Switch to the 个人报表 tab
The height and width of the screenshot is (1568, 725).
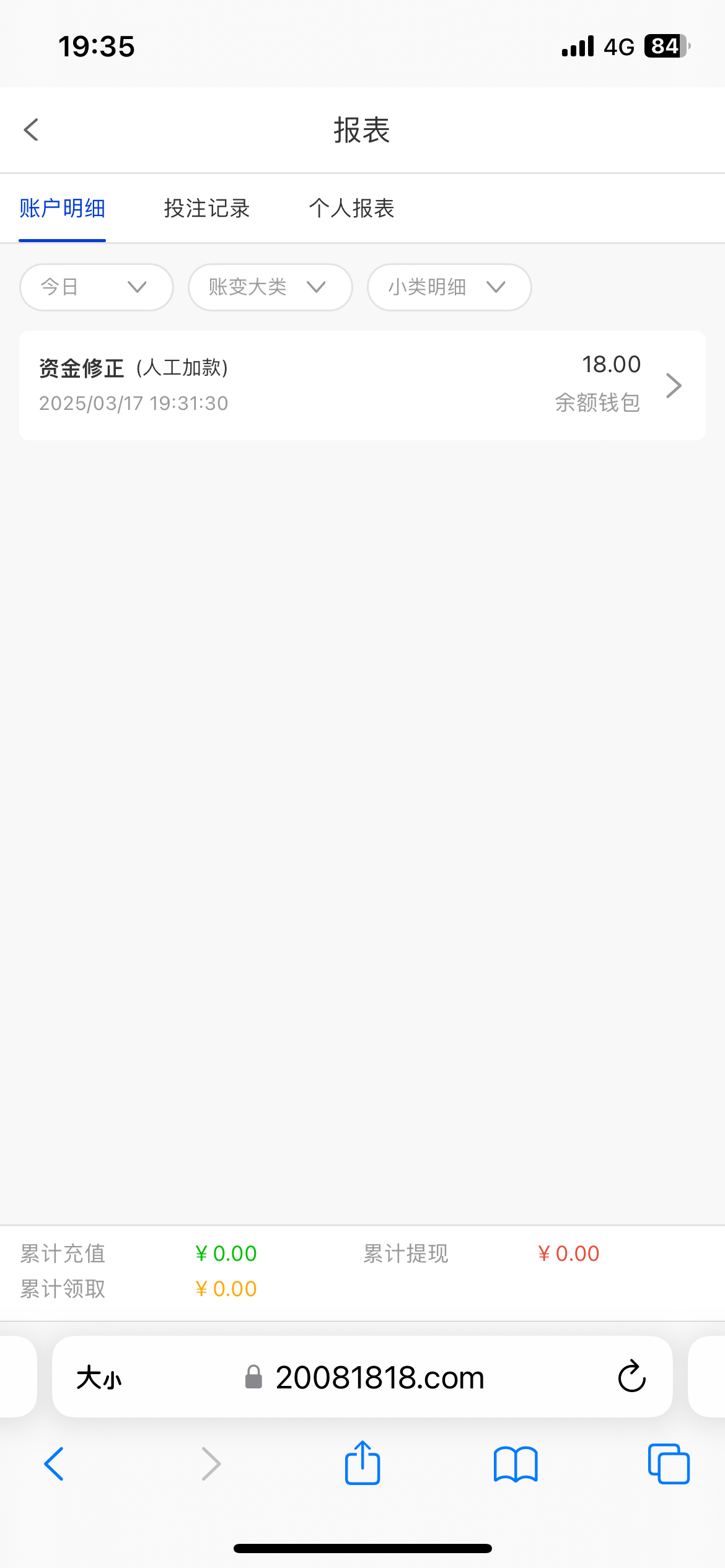[x=351, y=208]
